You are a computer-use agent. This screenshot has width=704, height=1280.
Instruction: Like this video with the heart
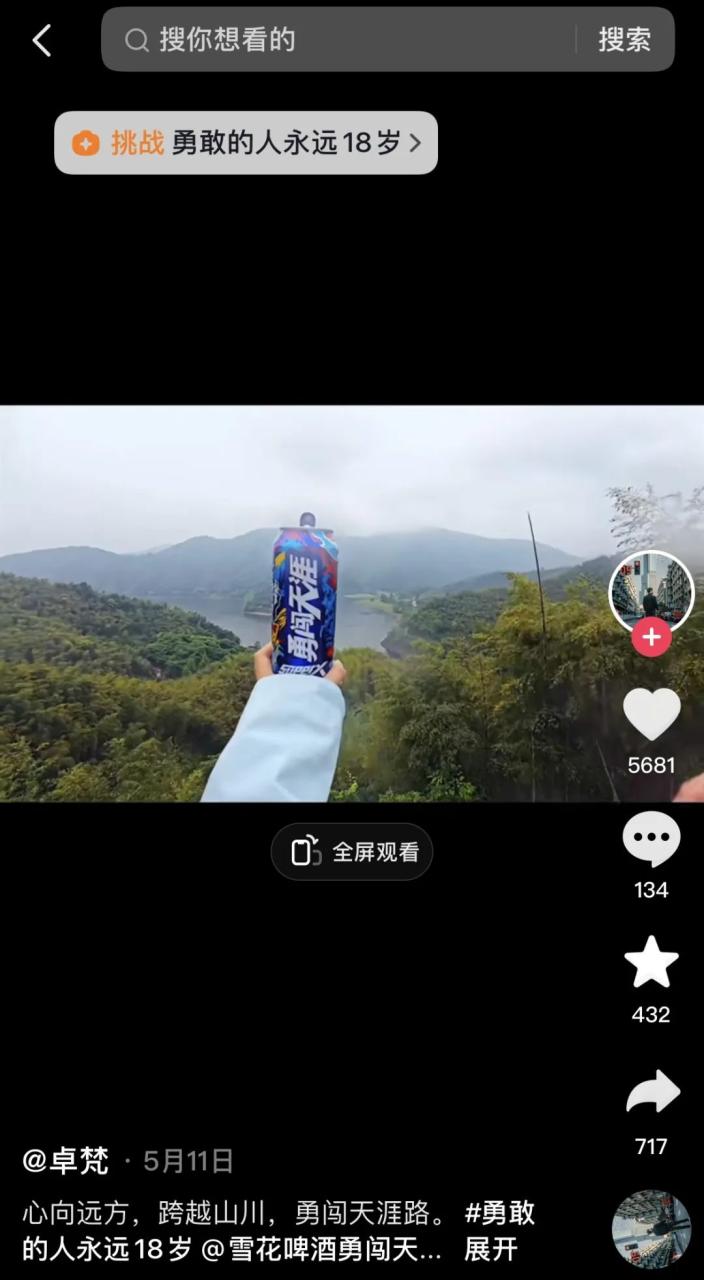(x=651, y=715)
